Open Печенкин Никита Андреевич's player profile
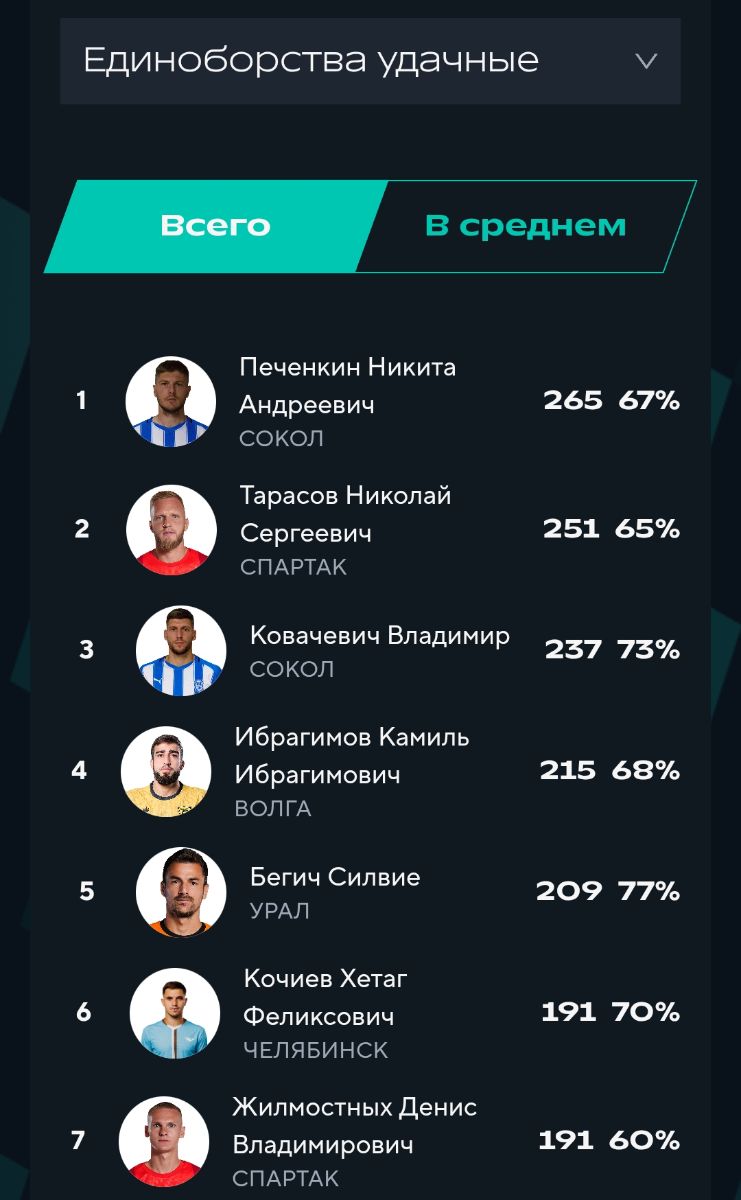This screenshot has height=1200, width=741. point(347,385)
